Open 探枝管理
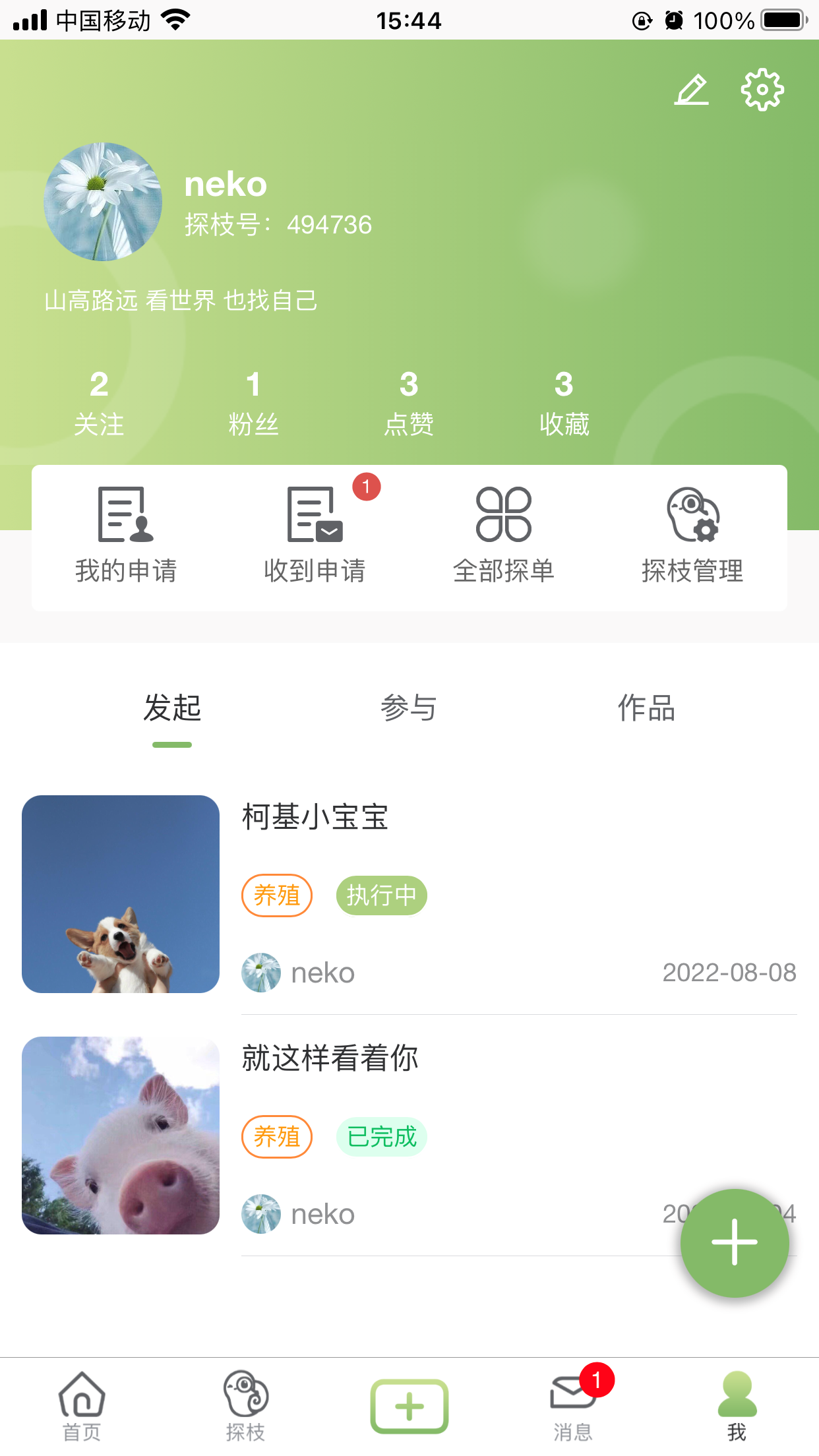This screenshot has width=819, height=1456. (692, 535)
